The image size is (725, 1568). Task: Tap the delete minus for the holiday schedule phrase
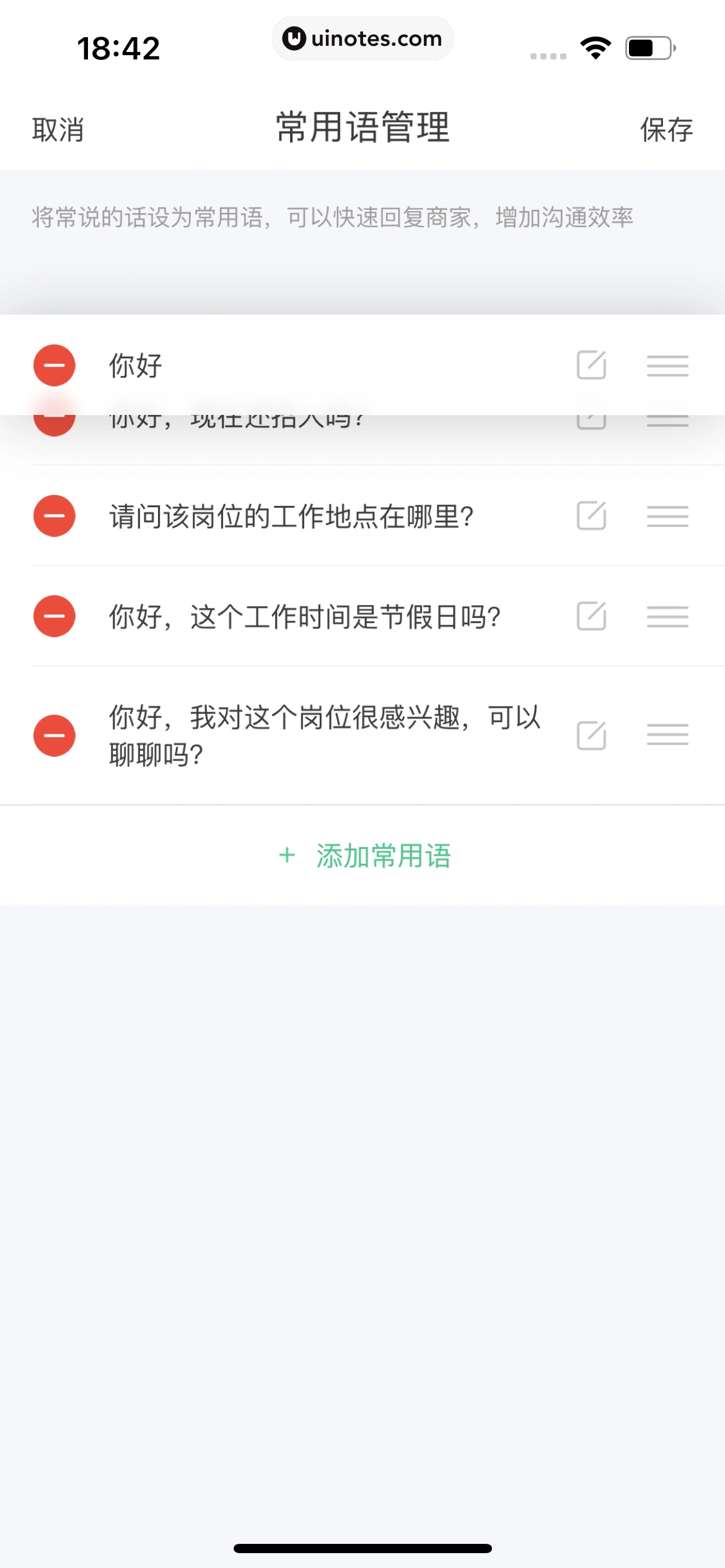(x=55, y=616)
